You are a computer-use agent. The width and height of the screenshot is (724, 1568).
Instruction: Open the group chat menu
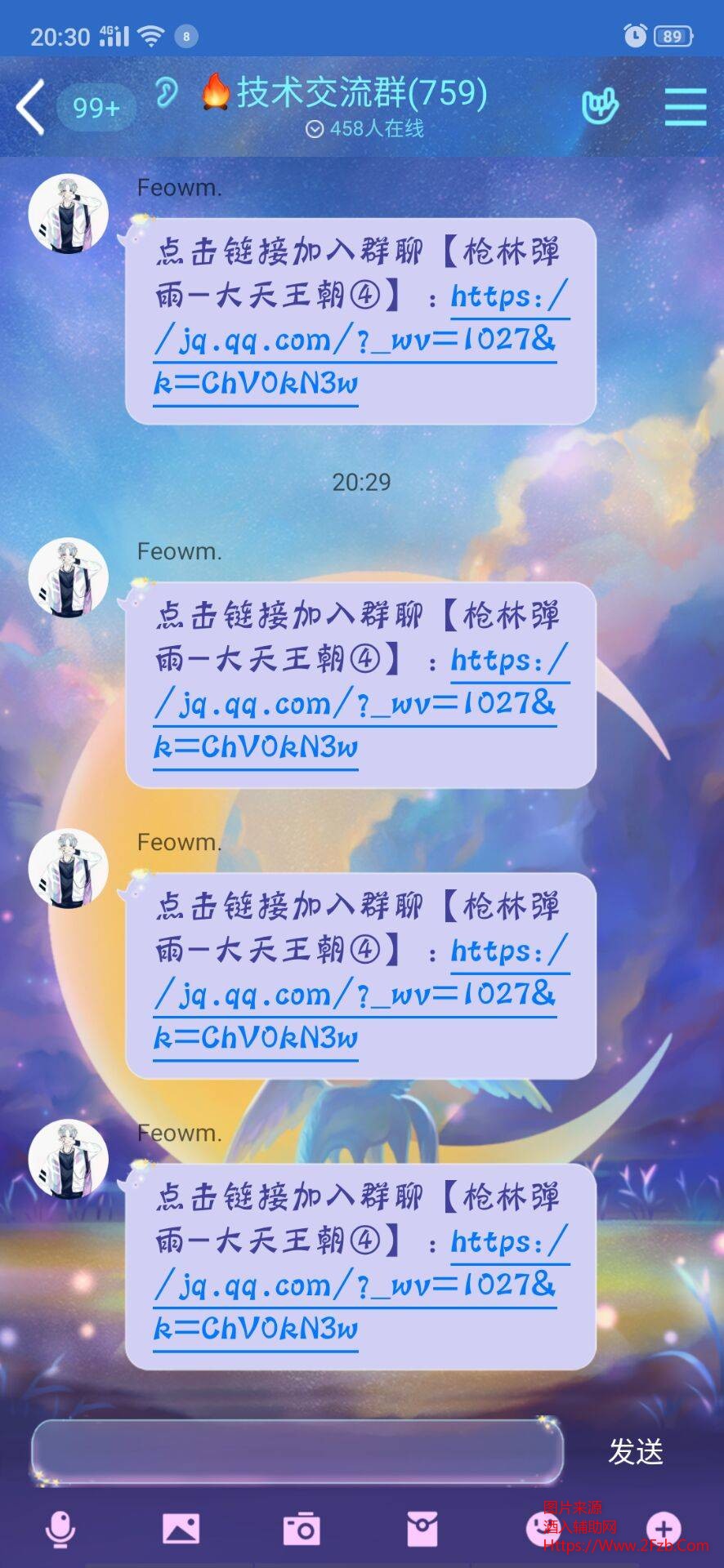coord(685,107)
